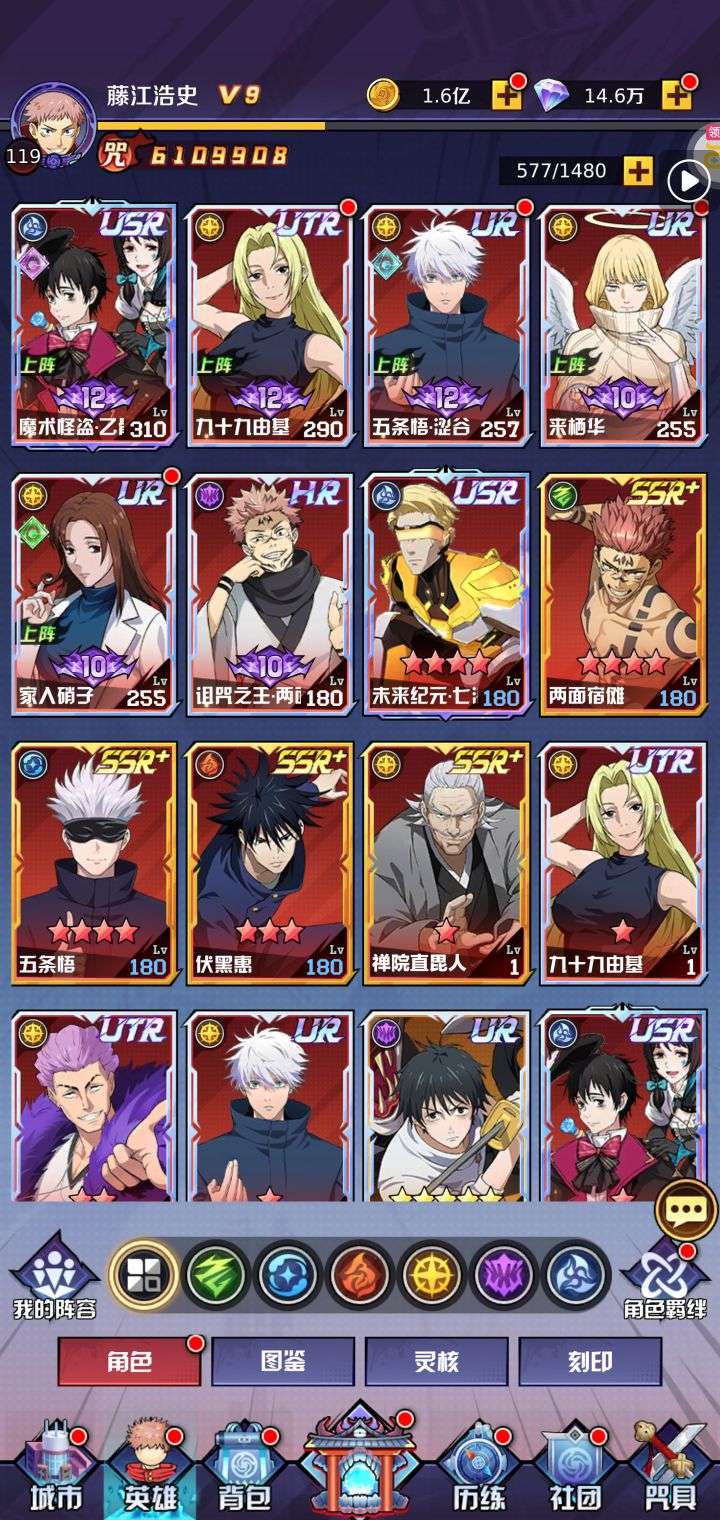Open the 来栖华 hero card
Image resolution: width=720 pixels, height=1520 pixels.
click(x=622, y=325)
